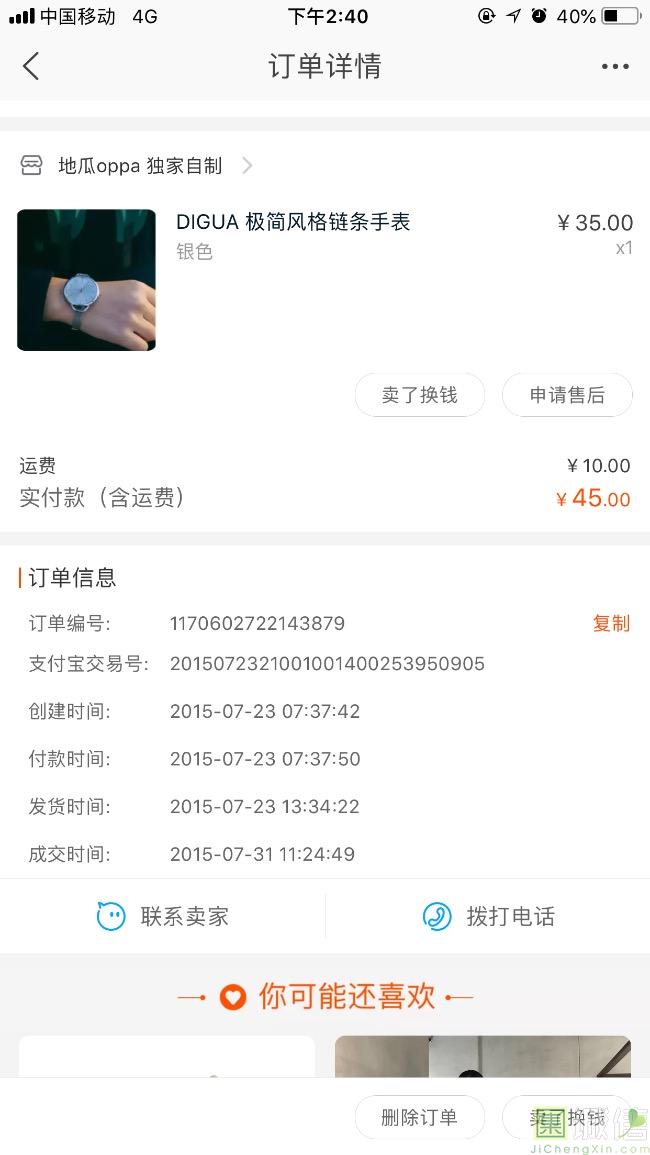This screenshot has width=650, height=1155.
Task: Tap 删除订单 to delete this order
Action: [x=419, y=1117]
